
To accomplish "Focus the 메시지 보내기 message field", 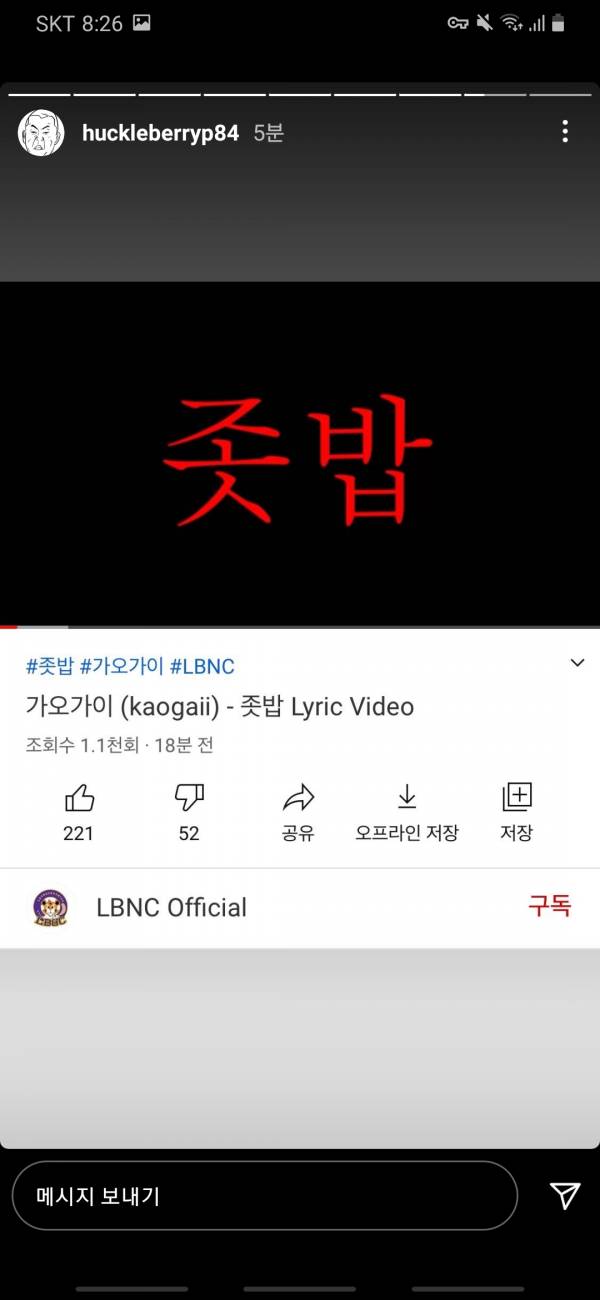I will tap(264, 1195).
